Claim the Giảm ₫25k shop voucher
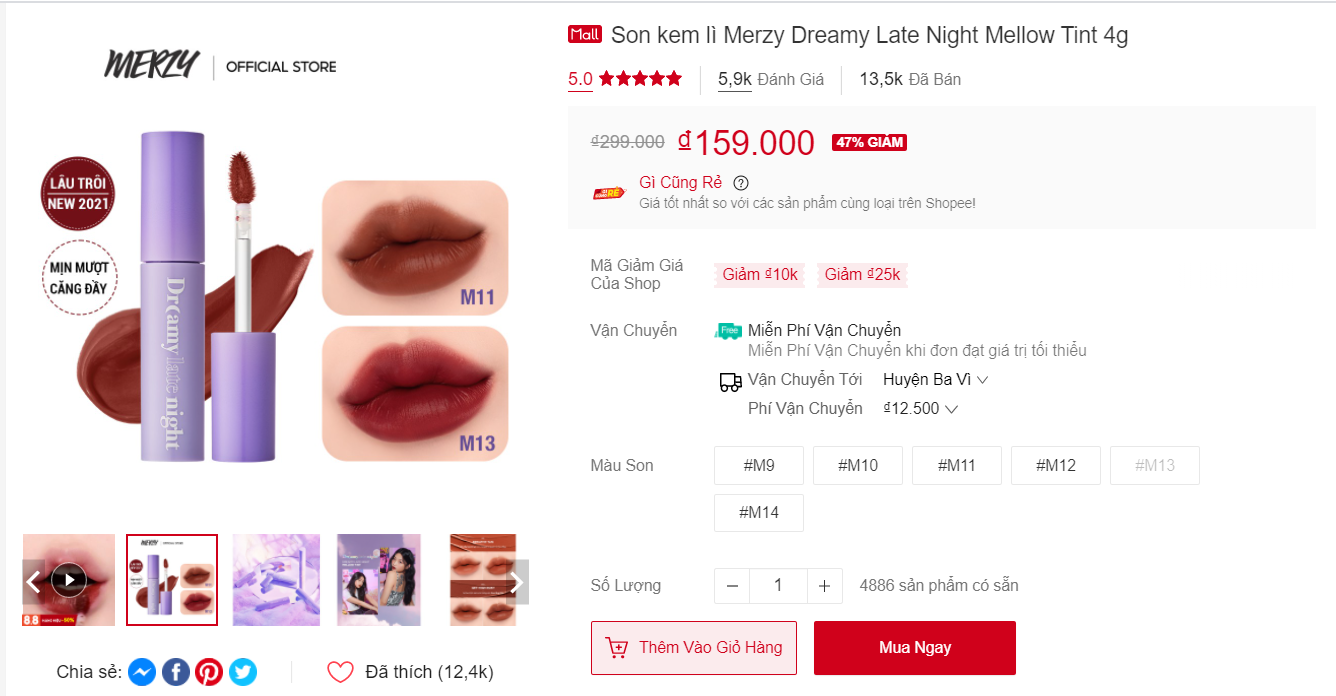The width and height of the screenshot is (1336, 696). [x=862, y=275]
